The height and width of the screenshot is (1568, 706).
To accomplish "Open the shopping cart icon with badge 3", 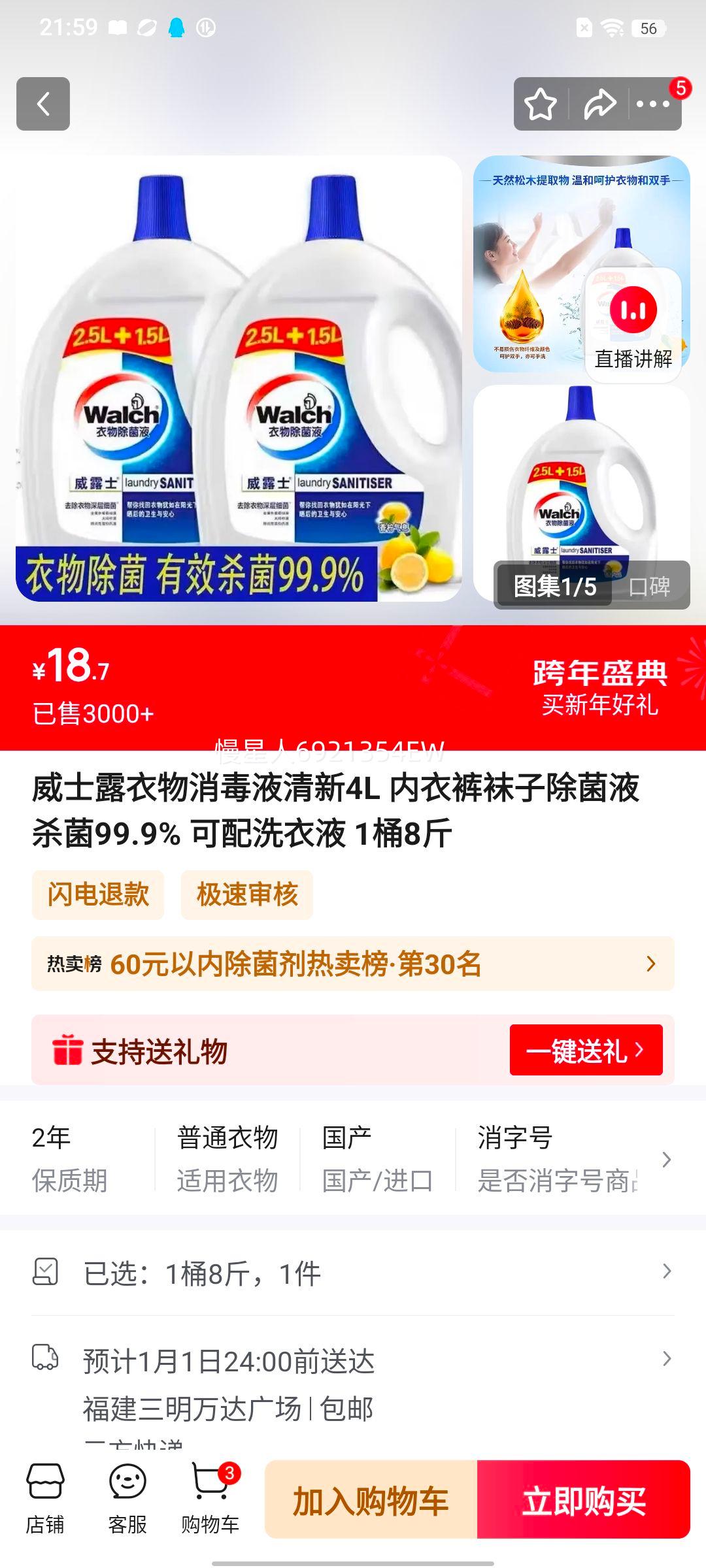I will coord(209,1496).
